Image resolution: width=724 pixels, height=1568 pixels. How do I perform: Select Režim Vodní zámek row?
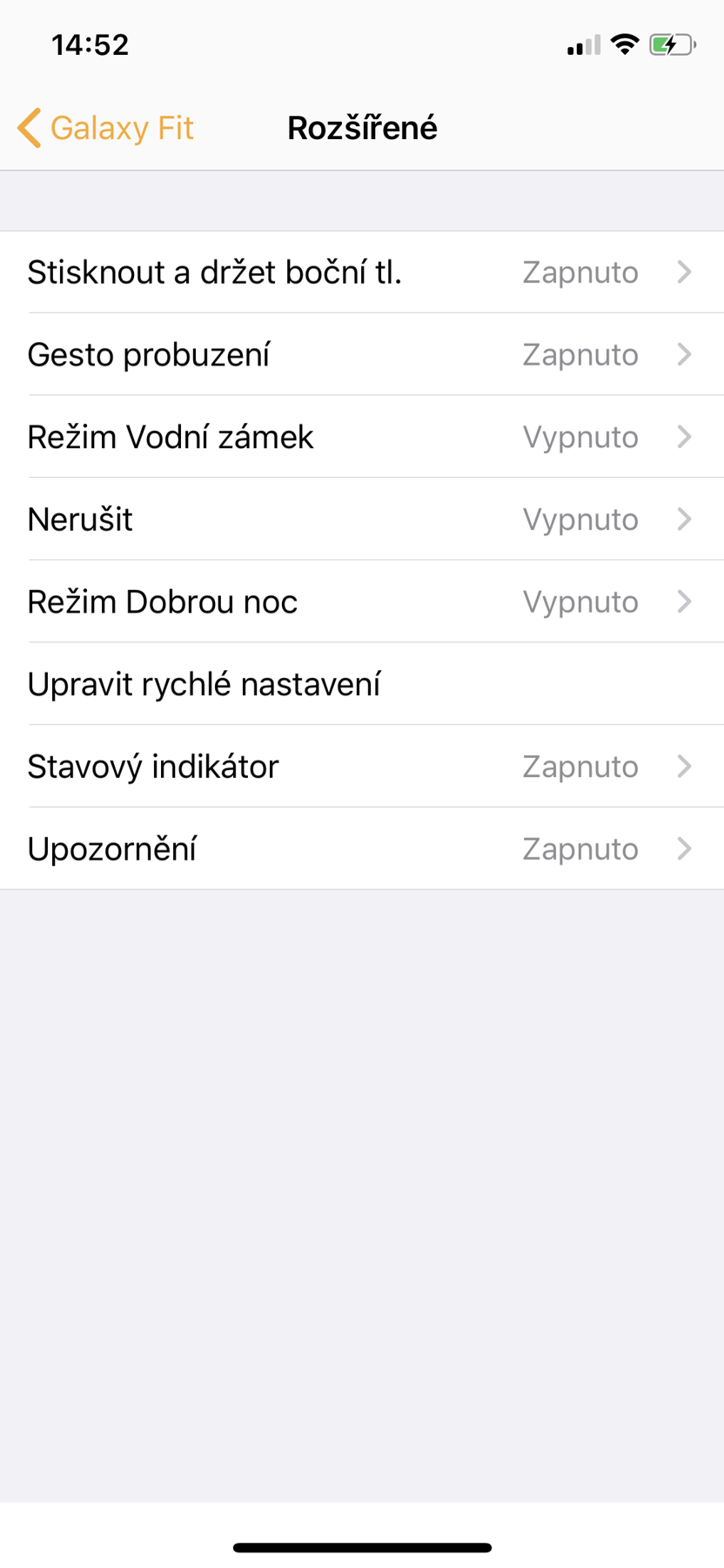(x=362, y=437)
